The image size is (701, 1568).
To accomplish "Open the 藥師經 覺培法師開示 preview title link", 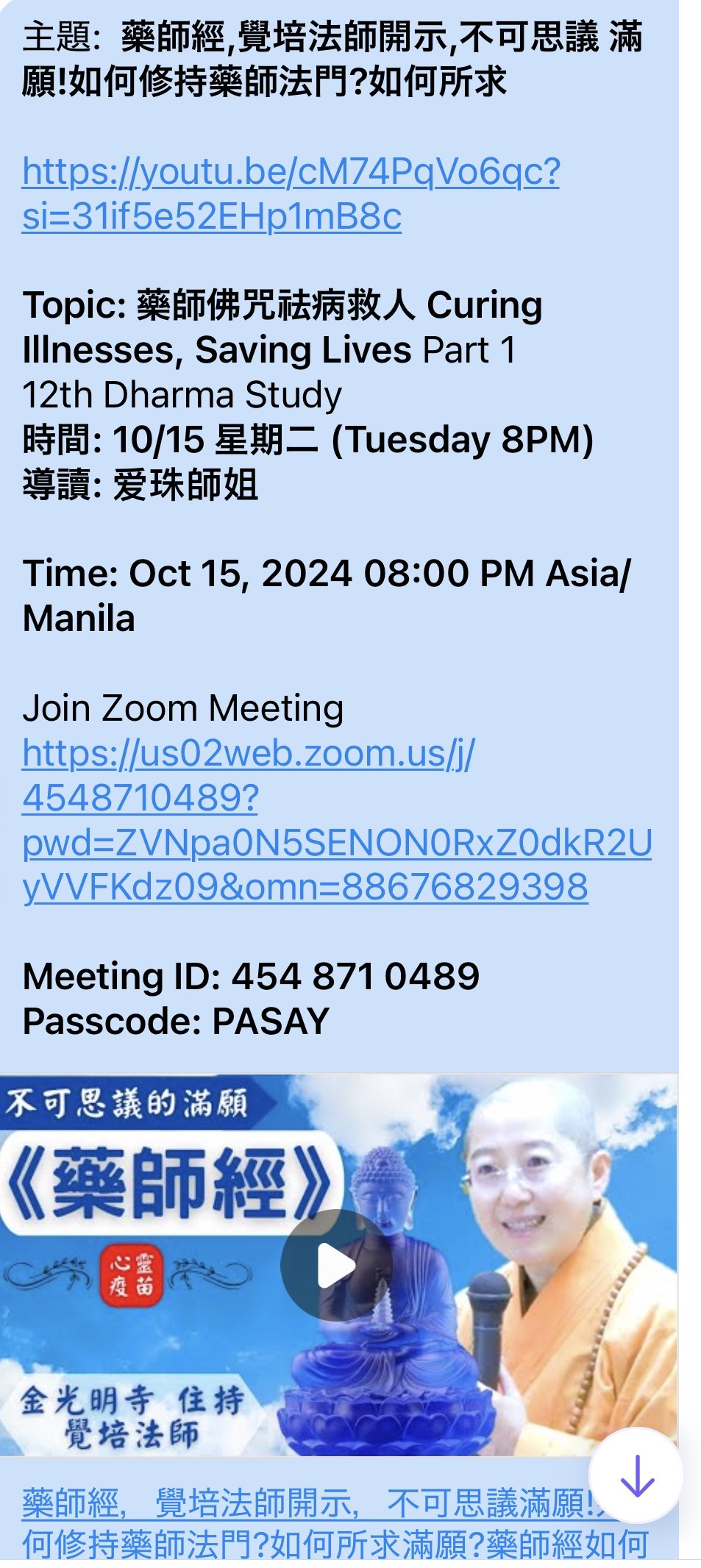I will (x=309, y=1522).
